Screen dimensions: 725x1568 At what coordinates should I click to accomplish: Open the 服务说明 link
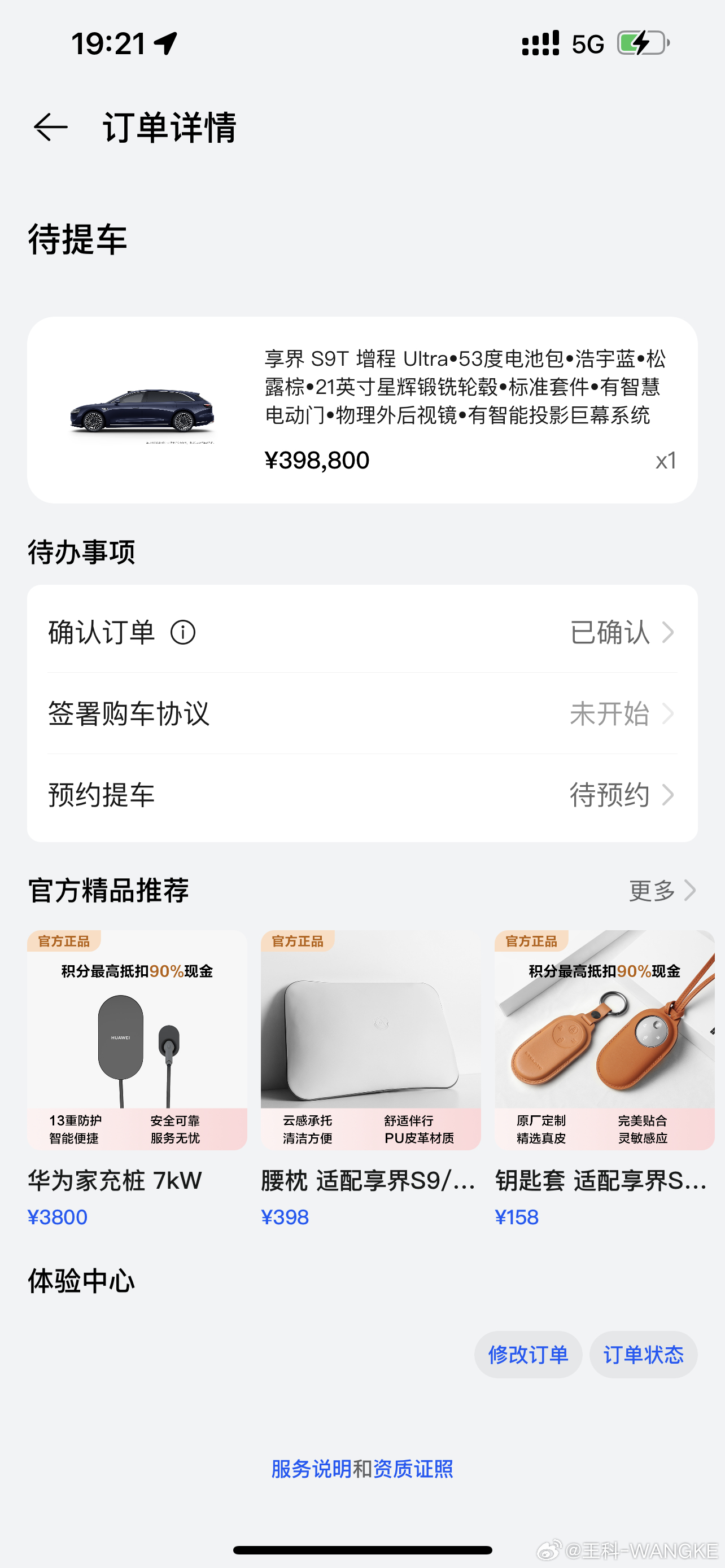pos(312,1469)
